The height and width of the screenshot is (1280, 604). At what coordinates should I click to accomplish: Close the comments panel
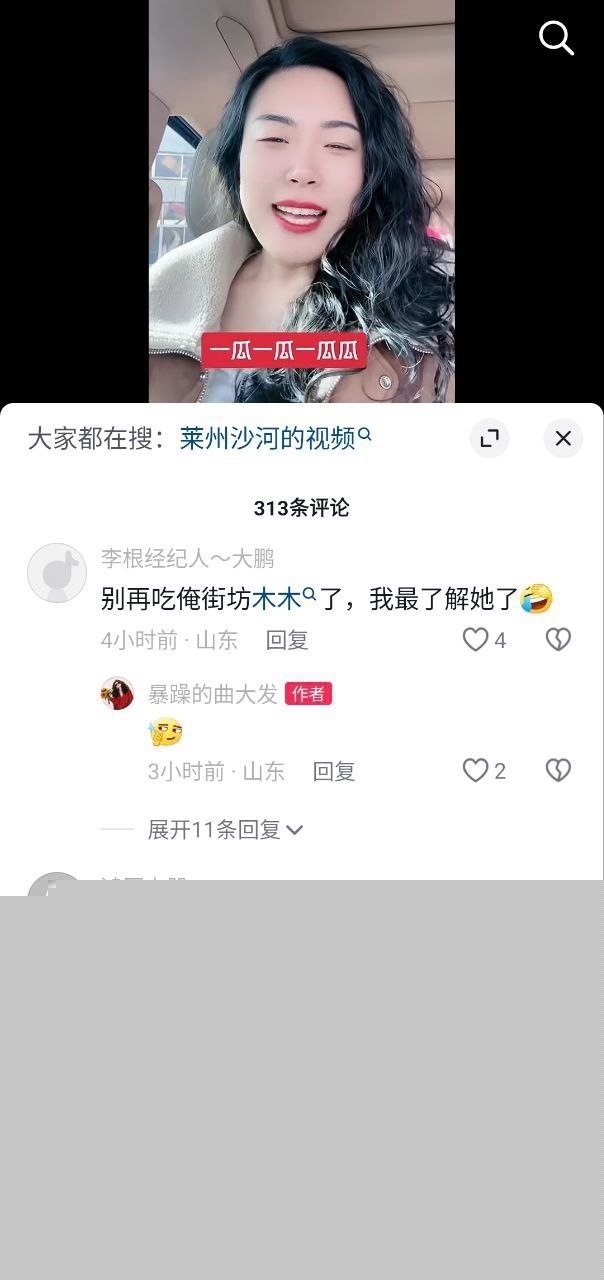(x=563, y=438)
